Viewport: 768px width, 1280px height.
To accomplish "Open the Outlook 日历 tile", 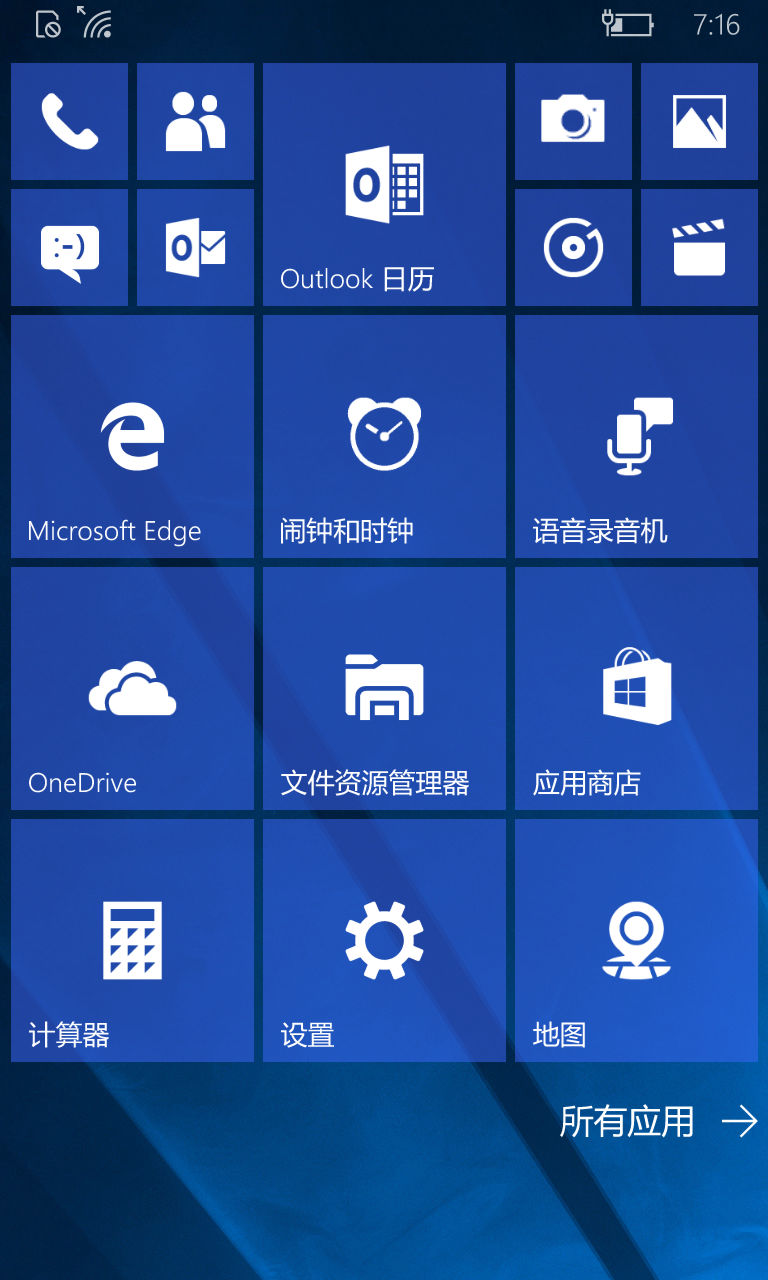I will pos(384,184).
